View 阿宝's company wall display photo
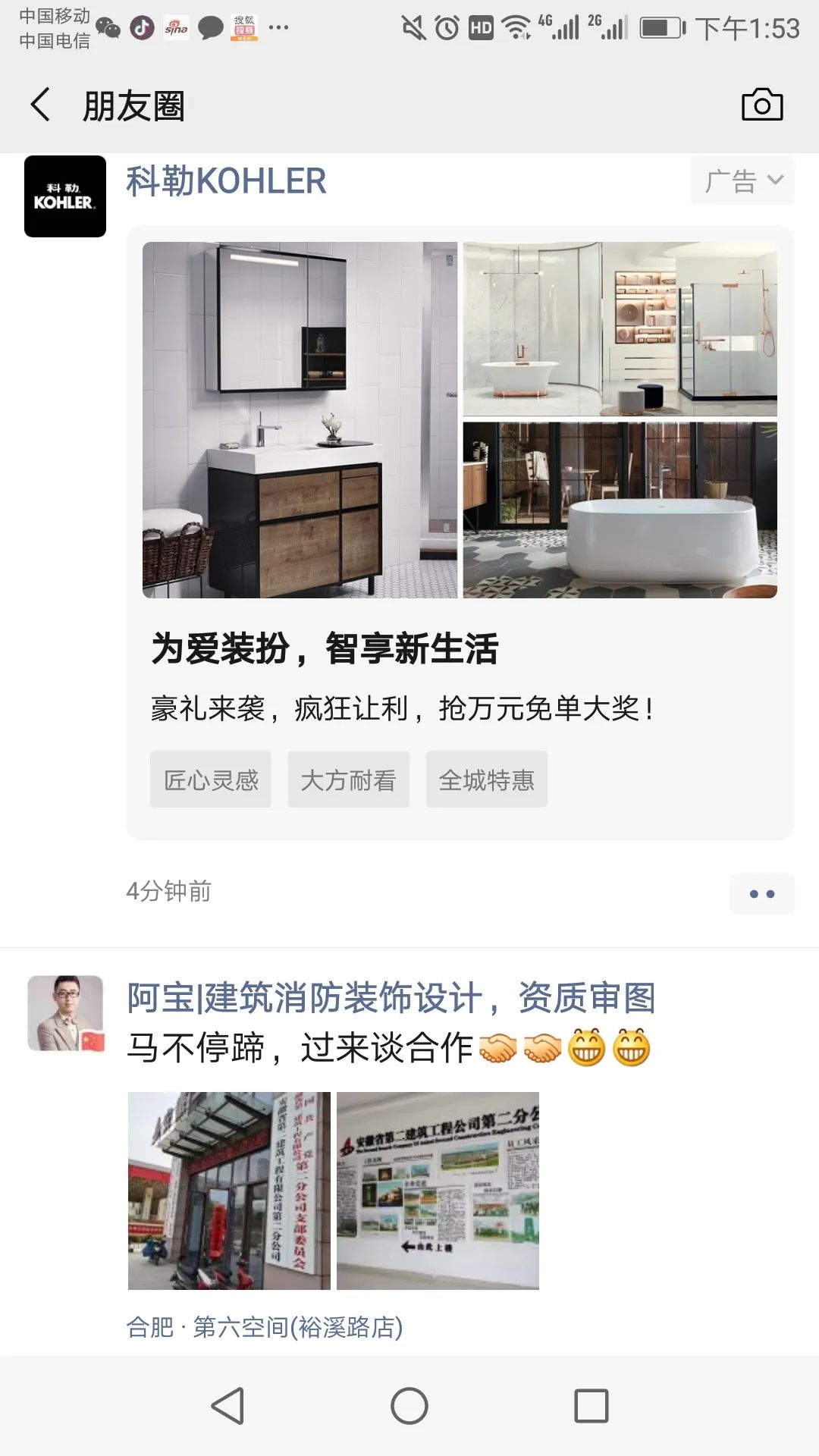Viewport: 819px width, 1456px height. tap(438, 1191)
